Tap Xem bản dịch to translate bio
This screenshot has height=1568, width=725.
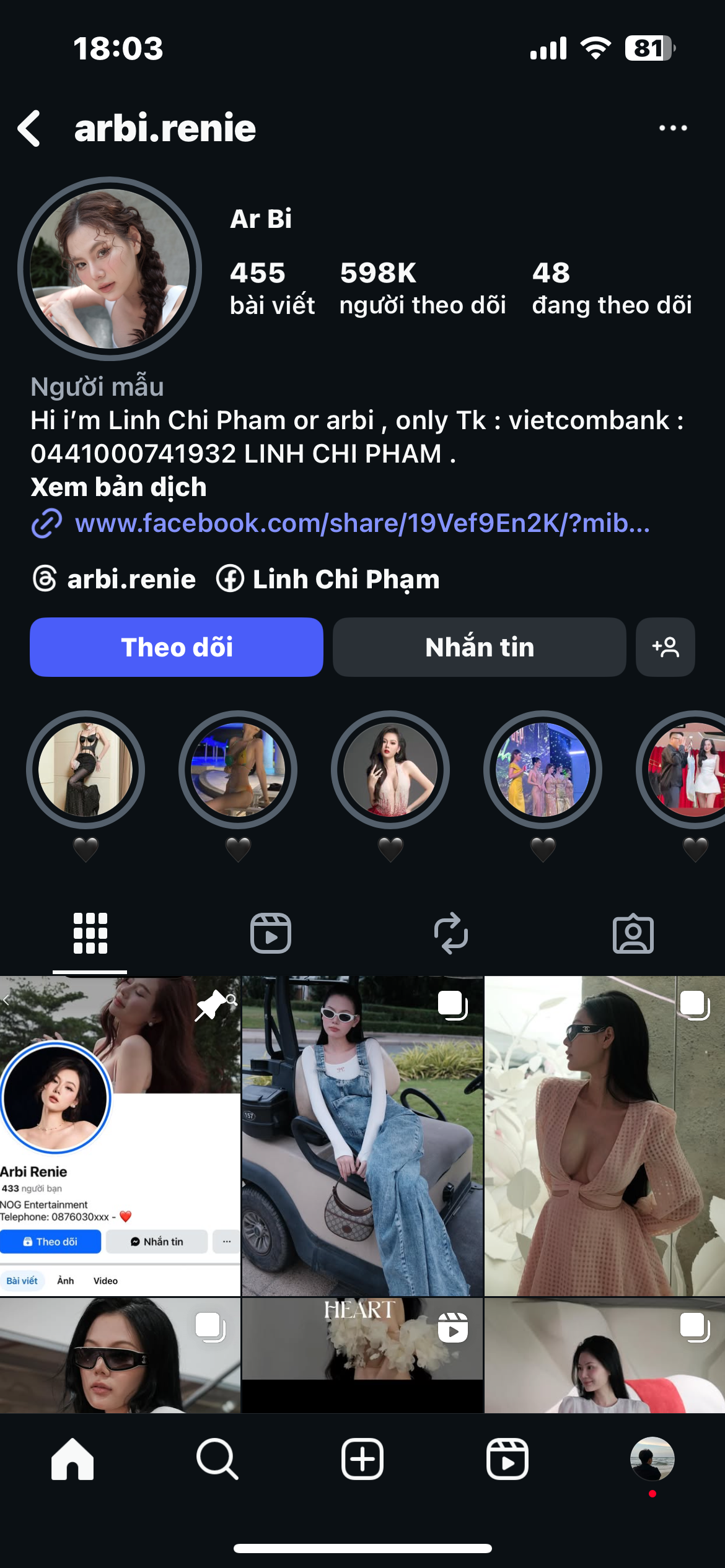point(118,487)
